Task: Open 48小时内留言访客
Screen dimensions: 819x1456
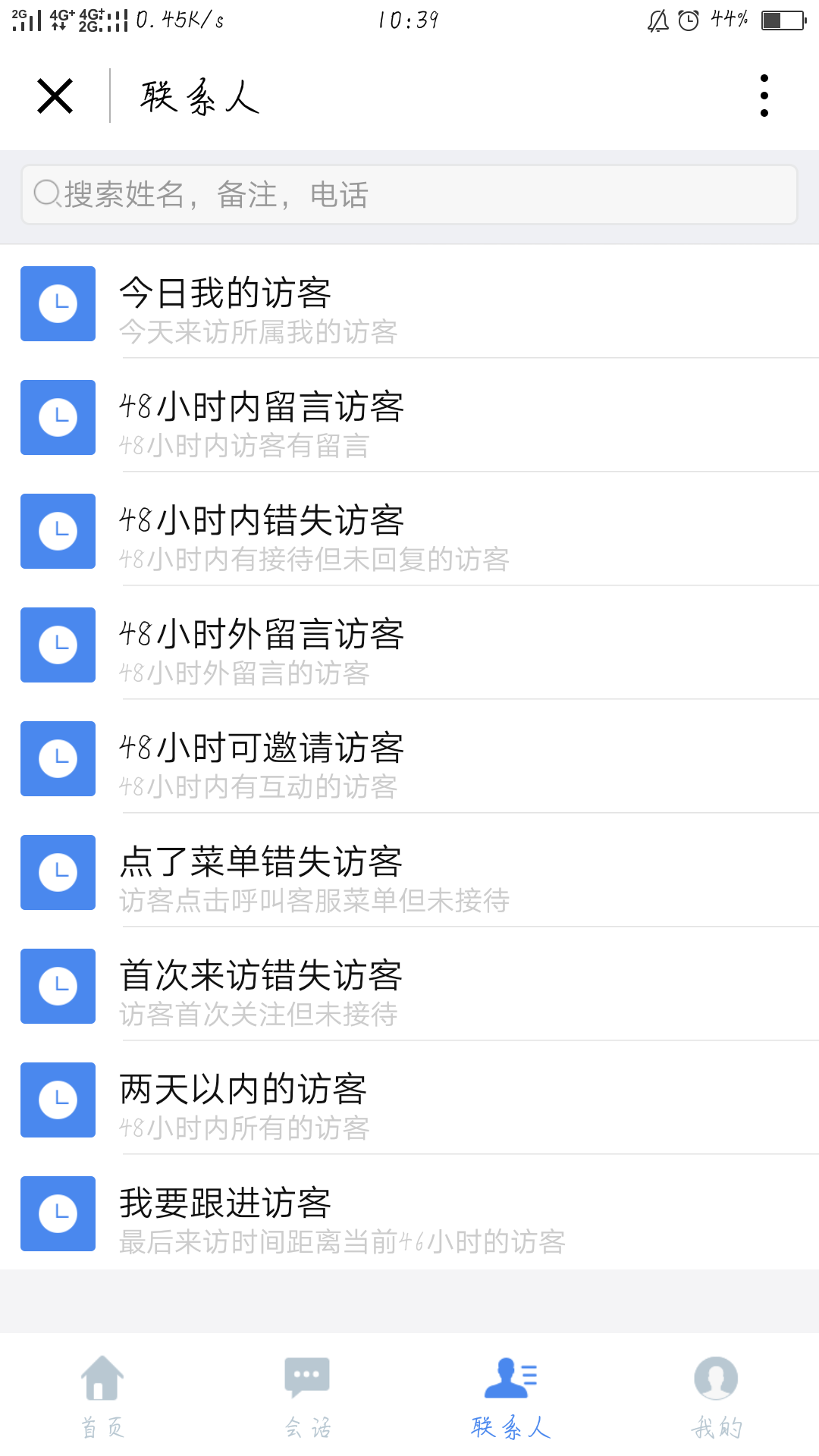Action: click(409, 418)
